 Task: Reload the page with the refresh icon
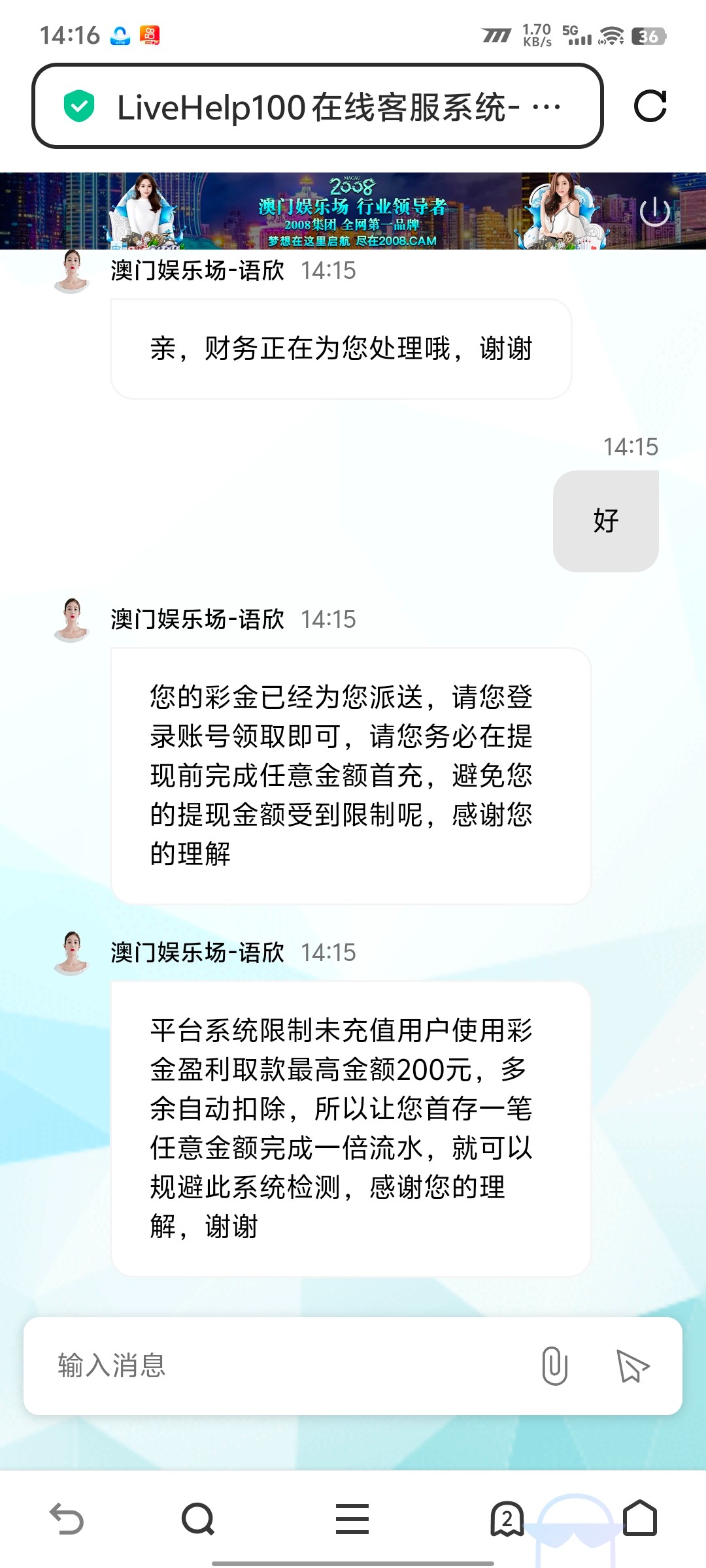(x=650, y=106)
